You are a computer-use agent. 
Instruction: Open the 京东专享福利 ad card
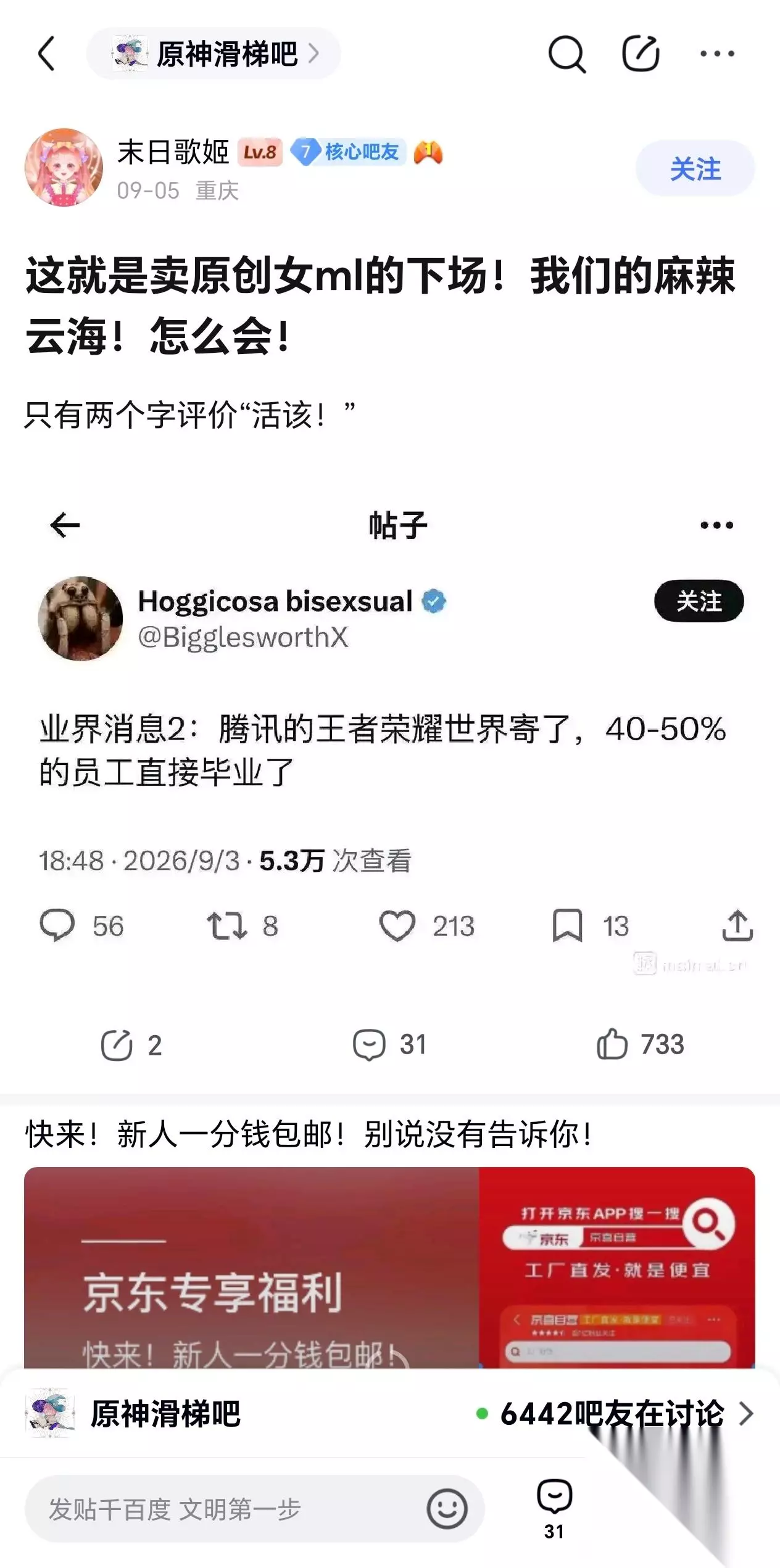[390, 1268]
